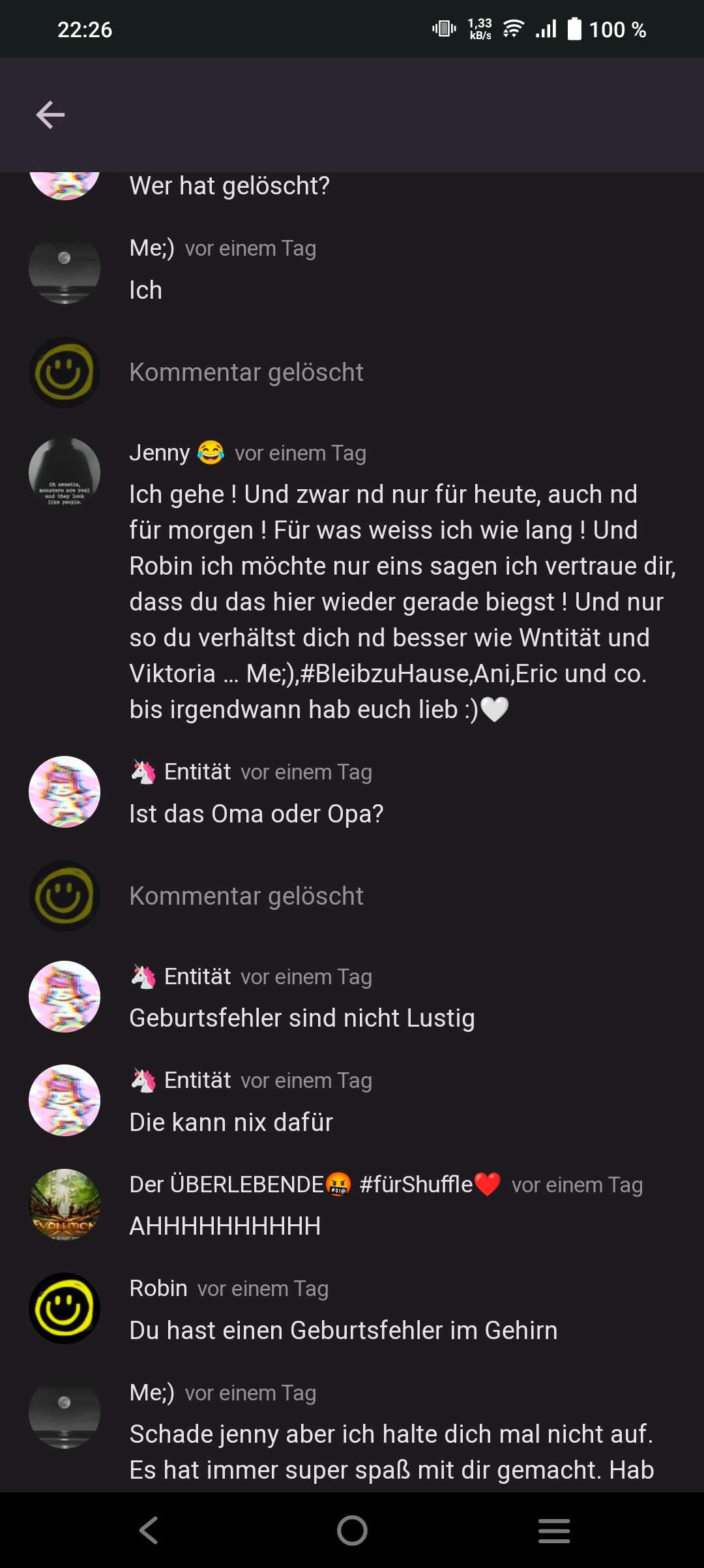Open Der ÜBERLEBENDE's profile avatar

65,1204
